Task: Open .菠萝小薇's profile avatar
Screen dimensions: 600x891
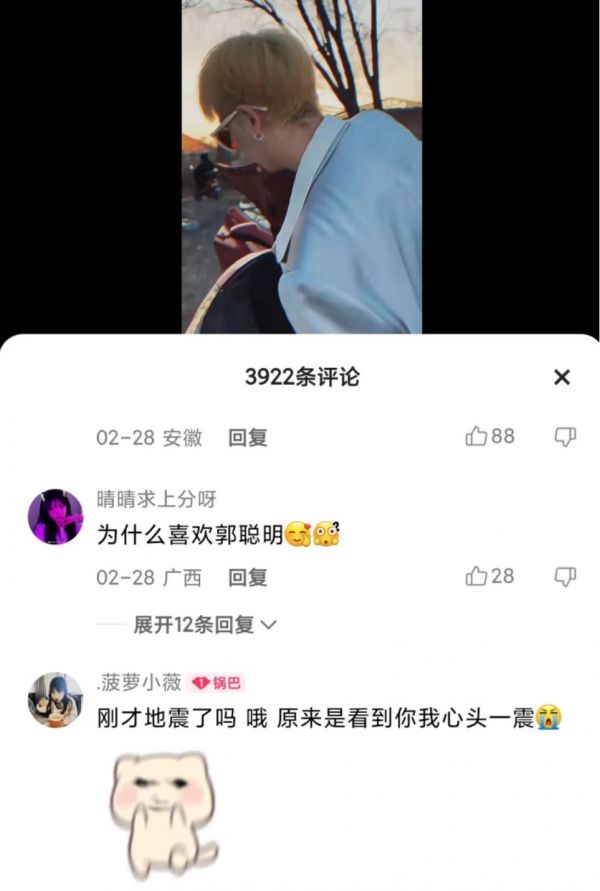Action: 55,699
